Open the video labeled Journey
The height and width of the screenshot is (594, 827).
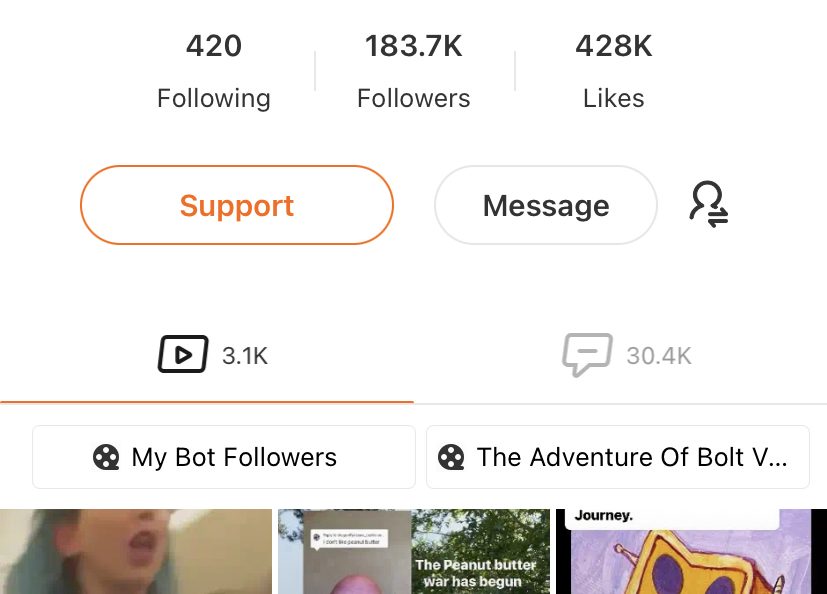(691, 552)
